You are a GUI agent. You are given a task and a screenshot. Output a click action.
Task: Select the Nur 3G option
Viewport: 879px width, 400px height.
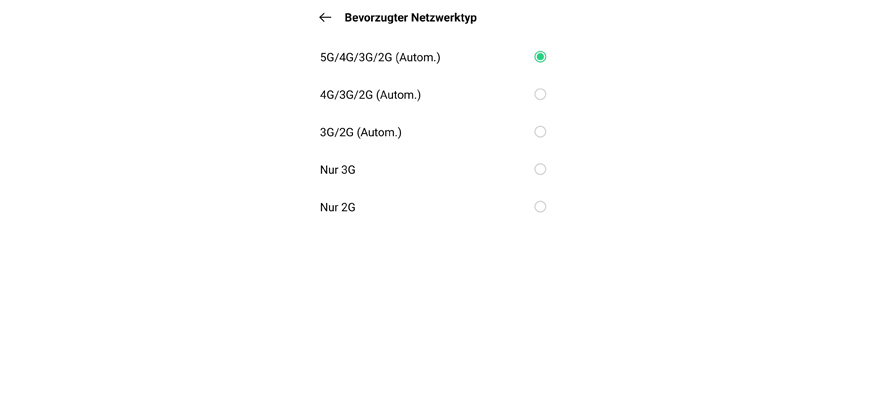point(539,169)
